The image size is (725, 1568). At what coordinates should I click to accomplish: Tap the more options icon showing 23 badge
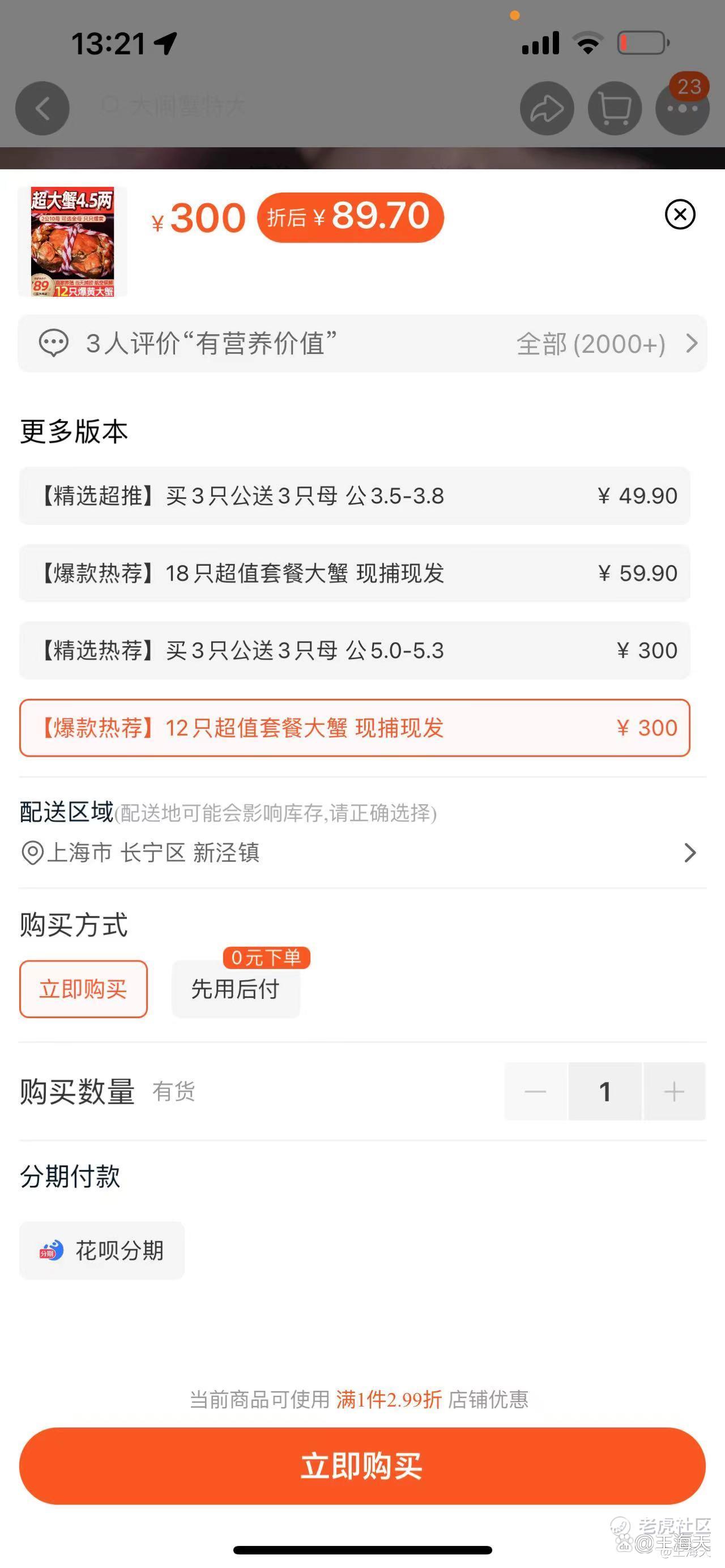tap(683, 109)
